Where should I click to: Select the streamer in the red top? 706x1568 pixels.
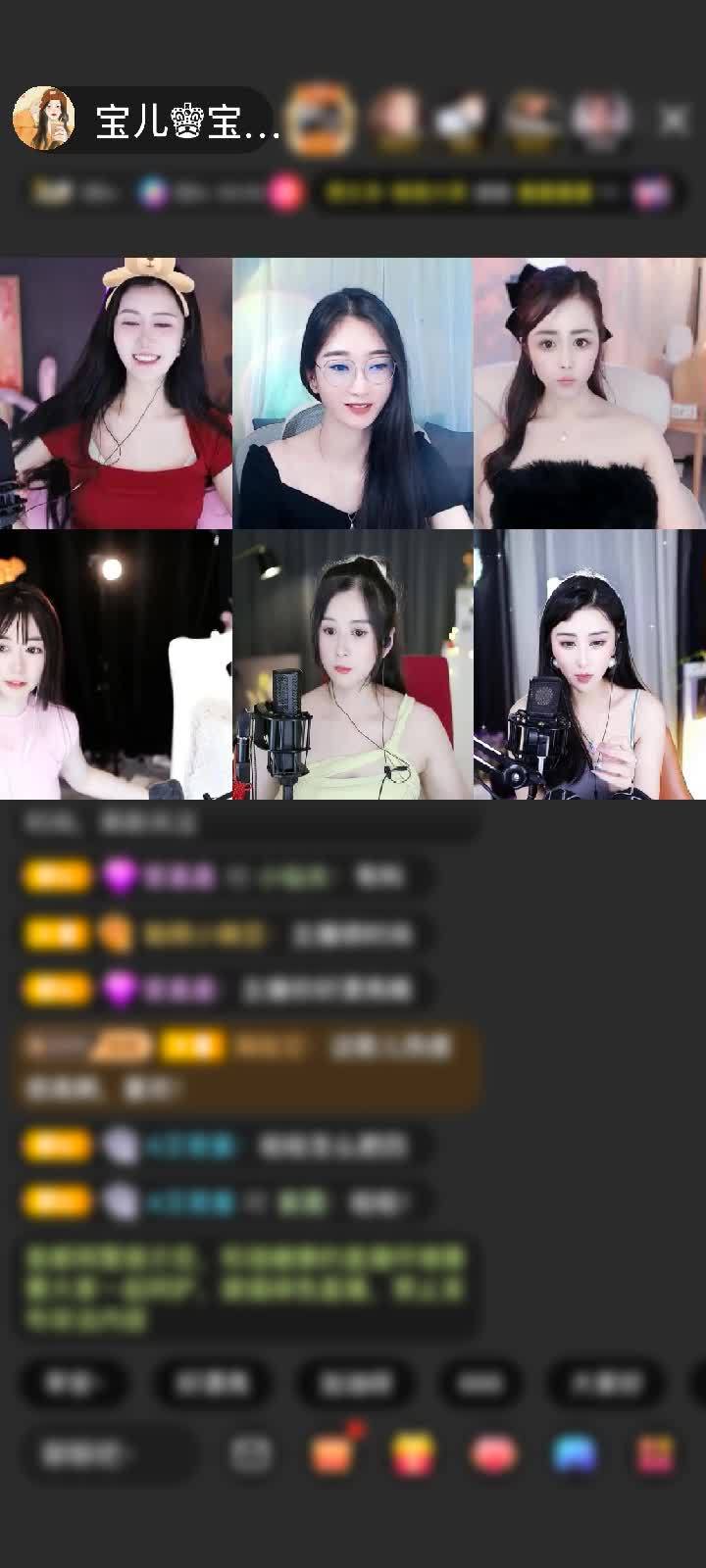[x=116, y=394]
